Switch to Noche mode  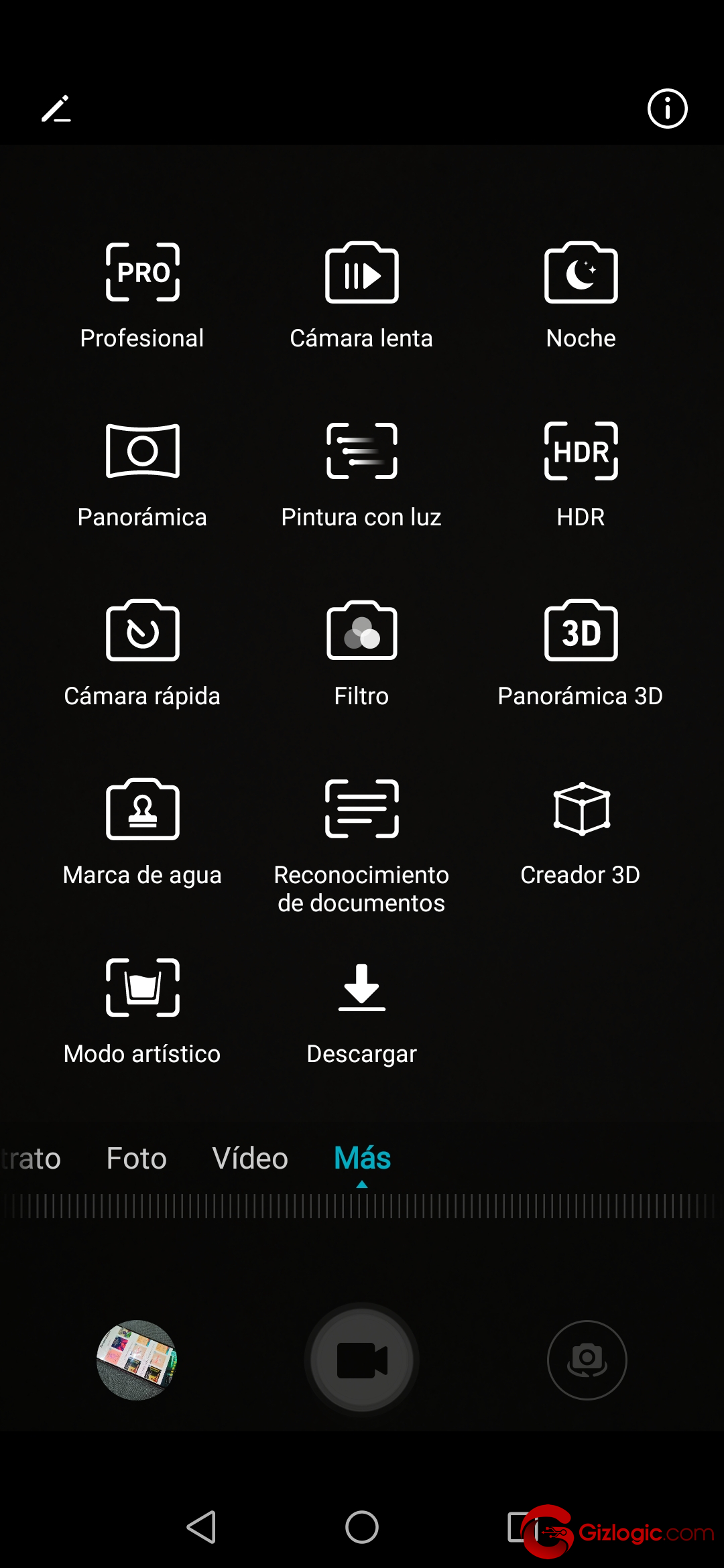[581, 296]
